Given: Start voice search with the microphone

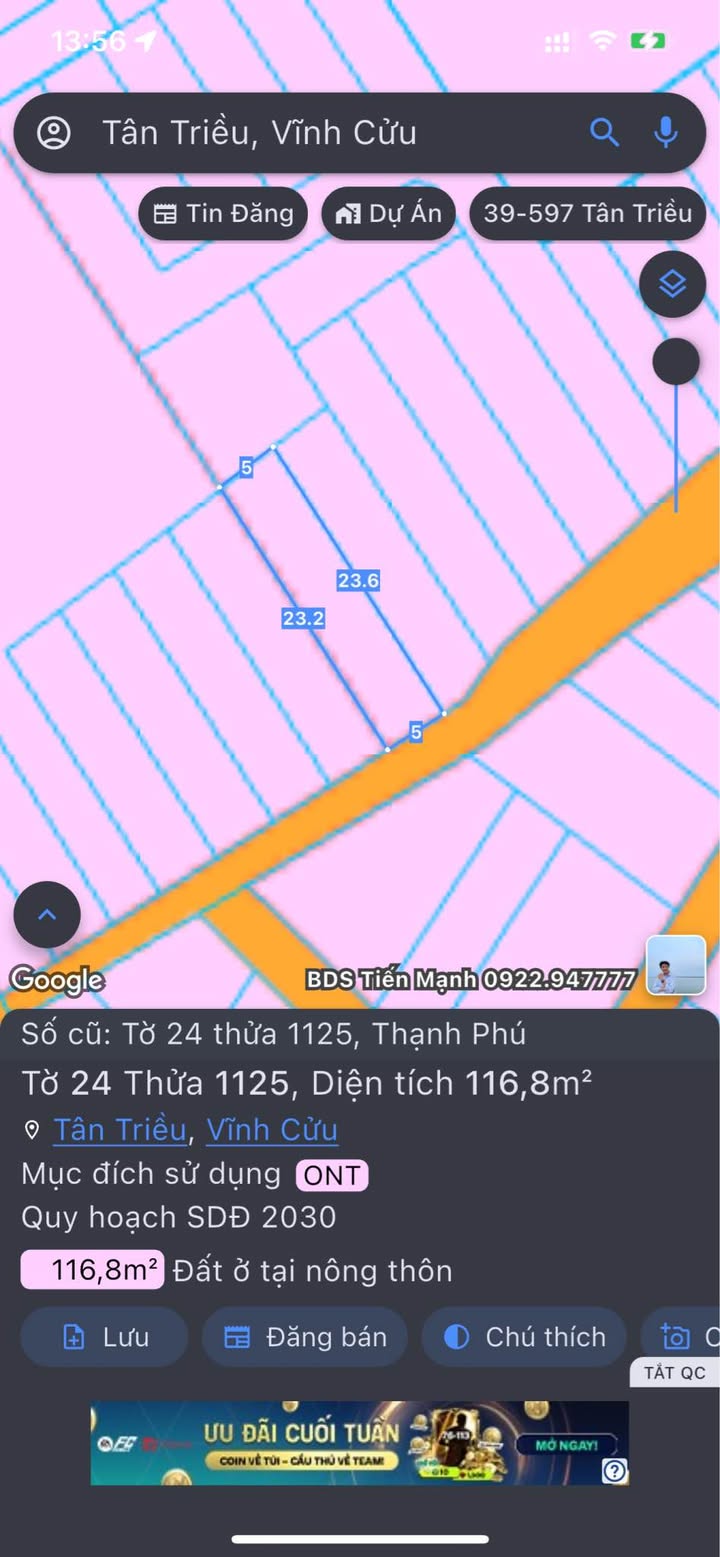Looking at the screenshot, I should click(666, 132).
